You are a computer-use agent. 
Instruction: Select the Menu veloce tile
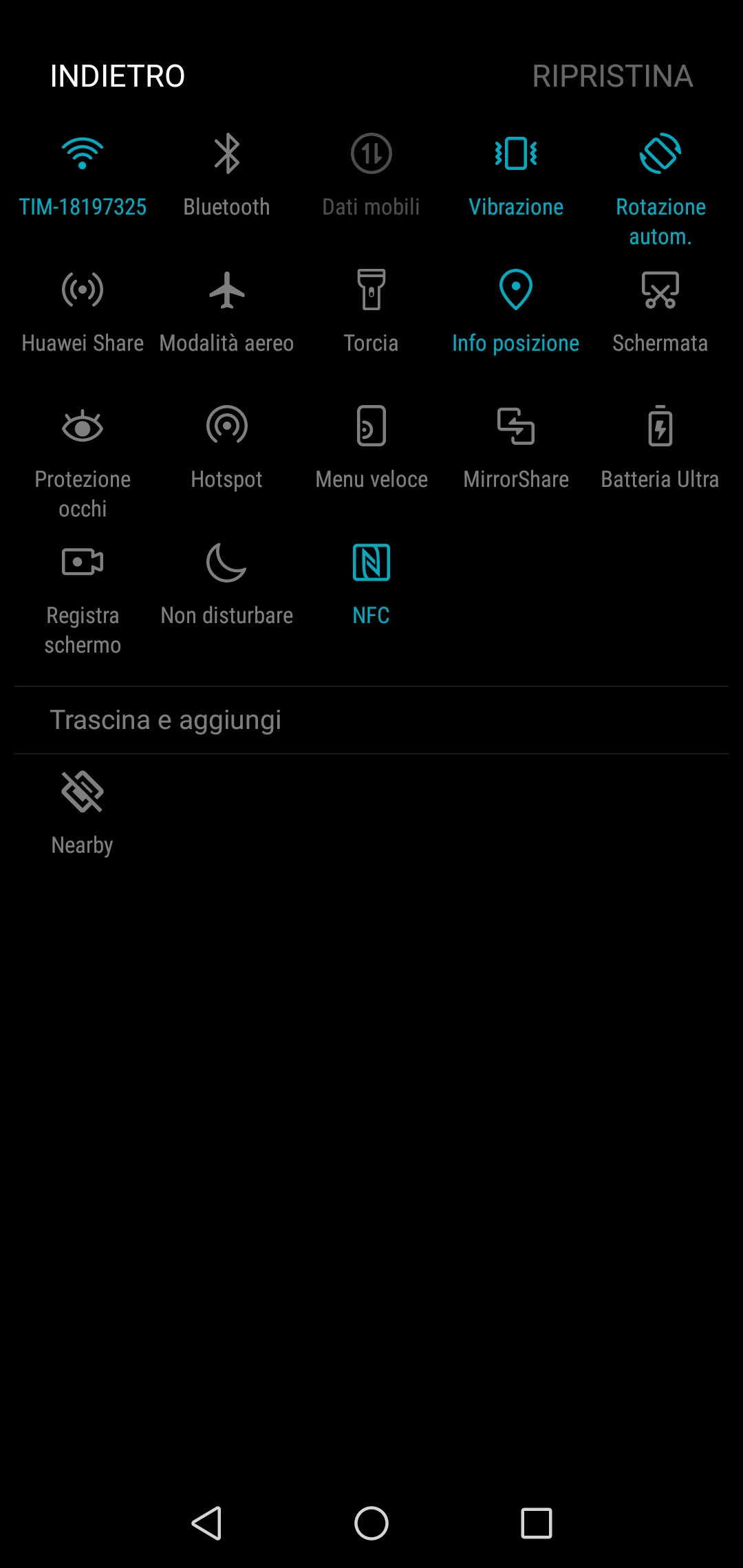coord(371,448)
